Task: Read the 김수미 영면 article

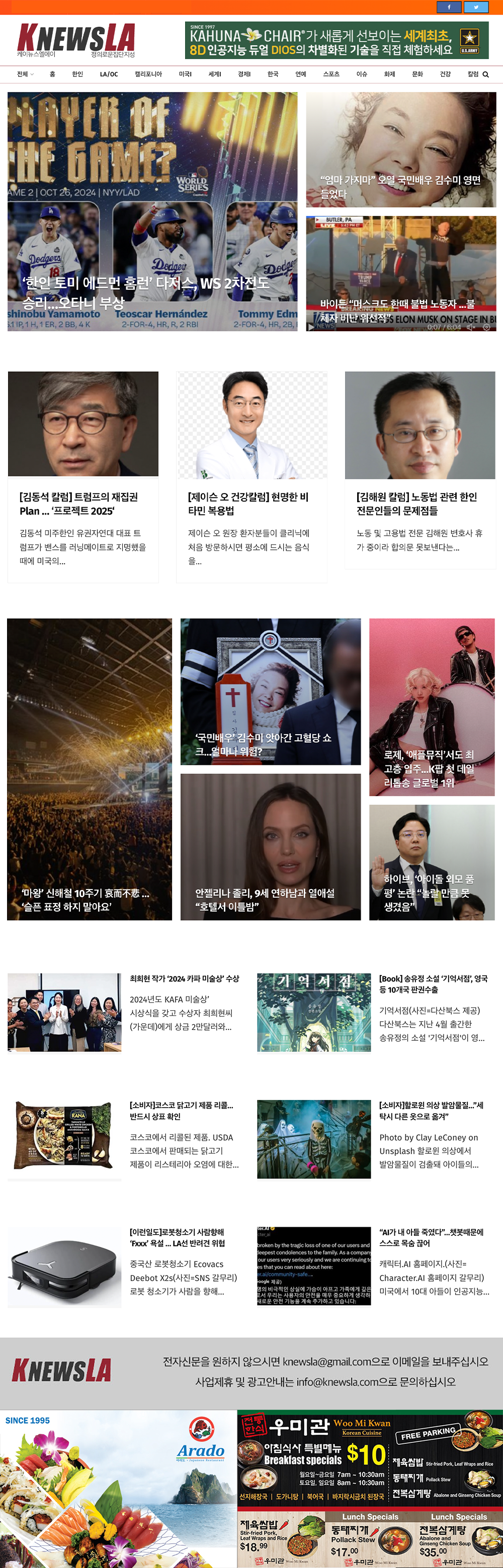Action: pos(401,187)
